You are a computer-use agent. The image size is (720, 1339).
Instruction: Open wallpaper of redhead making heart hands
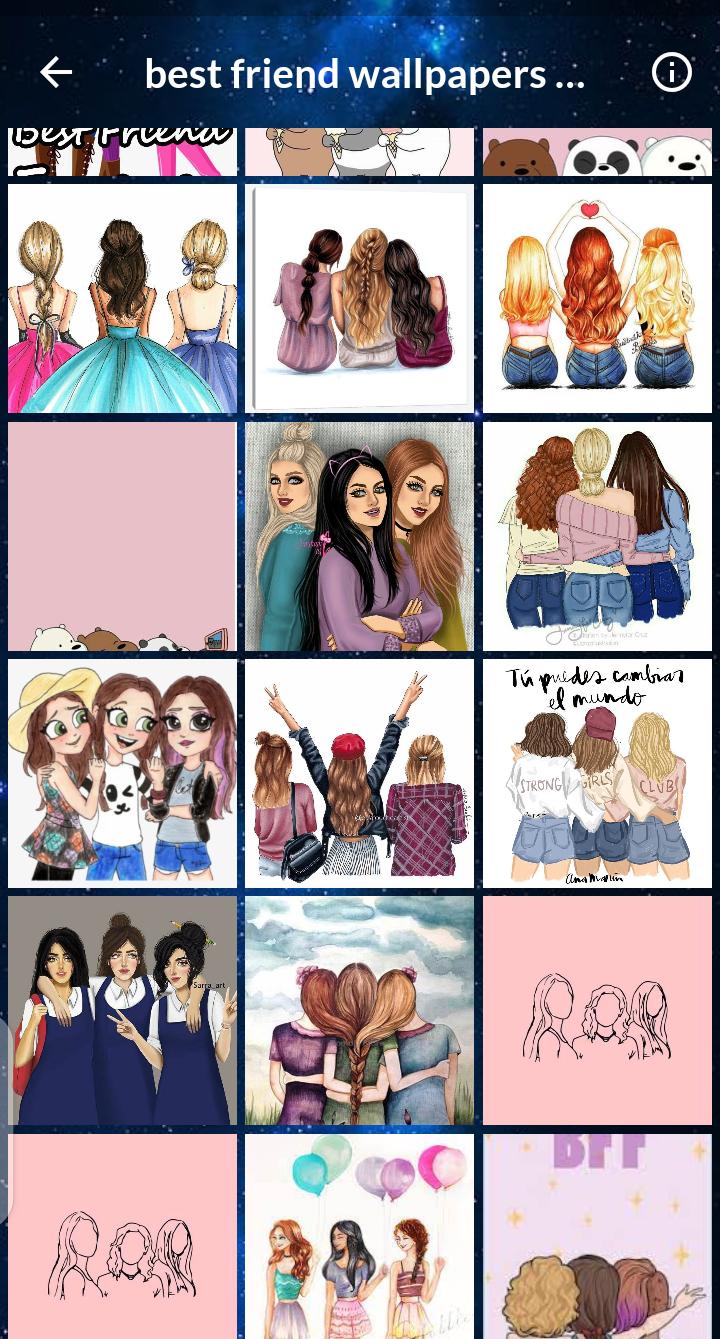click(597, 298)
